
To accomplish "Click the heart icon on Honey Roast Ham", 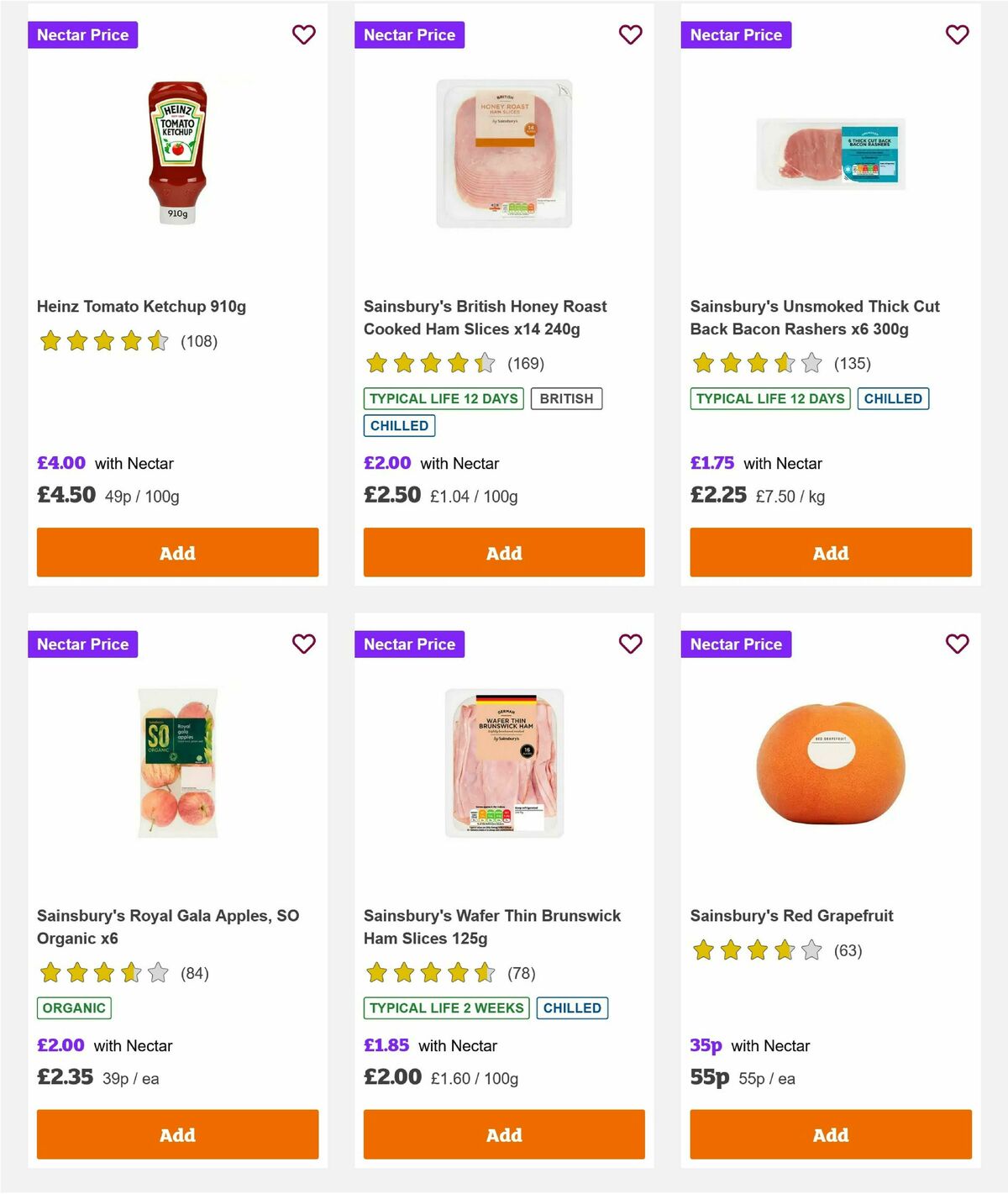I will tap(630, 35).
